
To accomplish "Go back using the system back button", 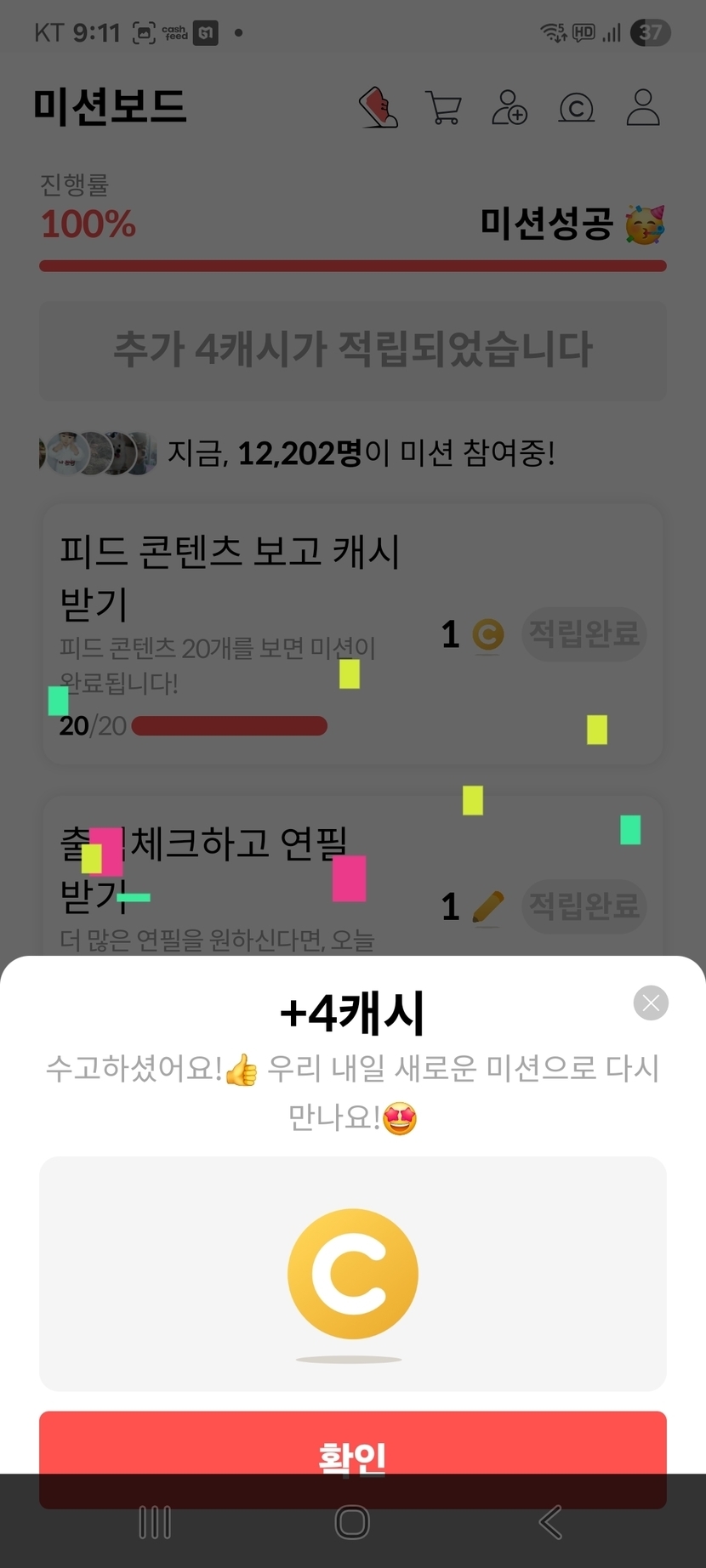I will coord(550,1522).
